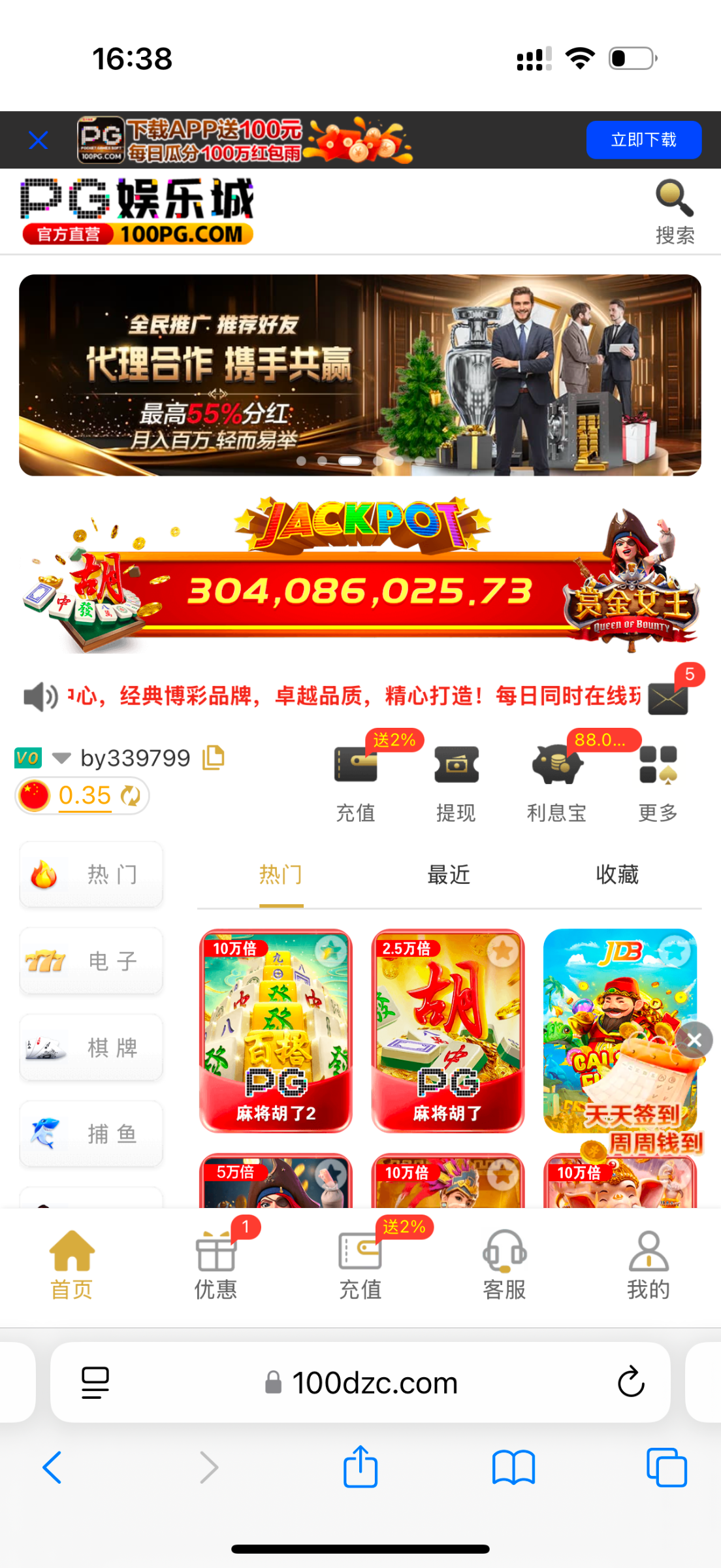Select the 棋牌 category
Screen dimensions: 721x1568
pos(91,1047)
